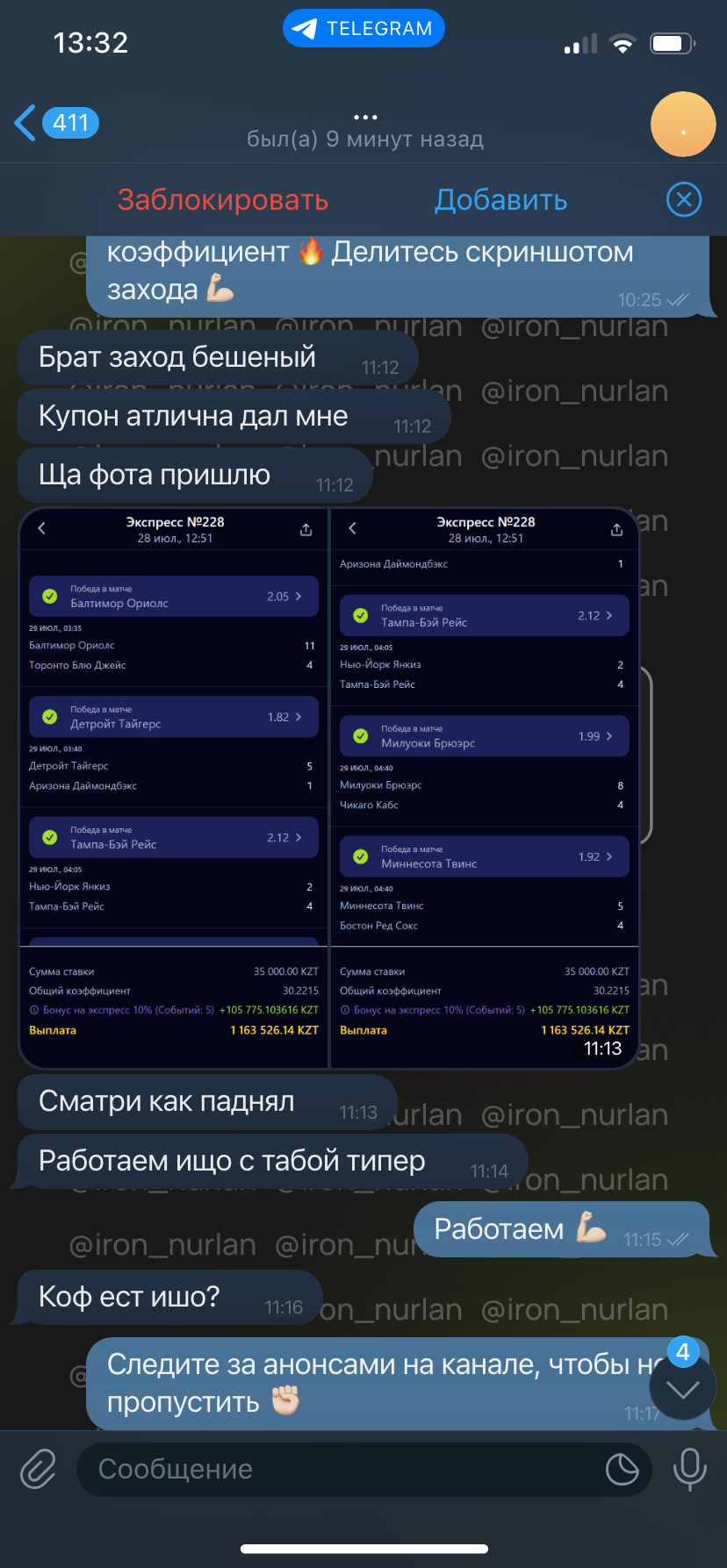
Task: Open the left Экспресс №228 screenshot
Action: [x=174, y=787]
